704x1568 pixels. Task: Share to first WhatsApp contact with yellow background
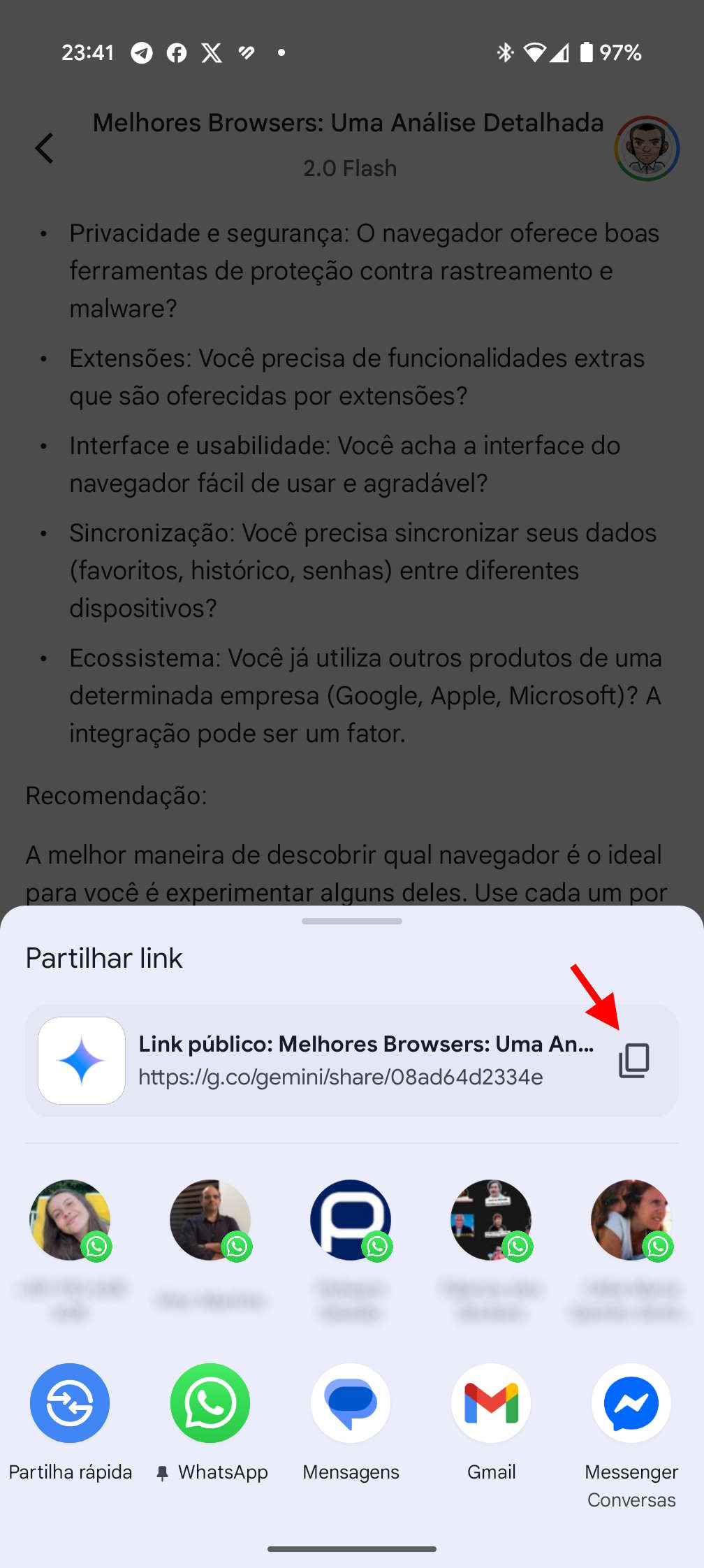click(x=70, y=1220)
